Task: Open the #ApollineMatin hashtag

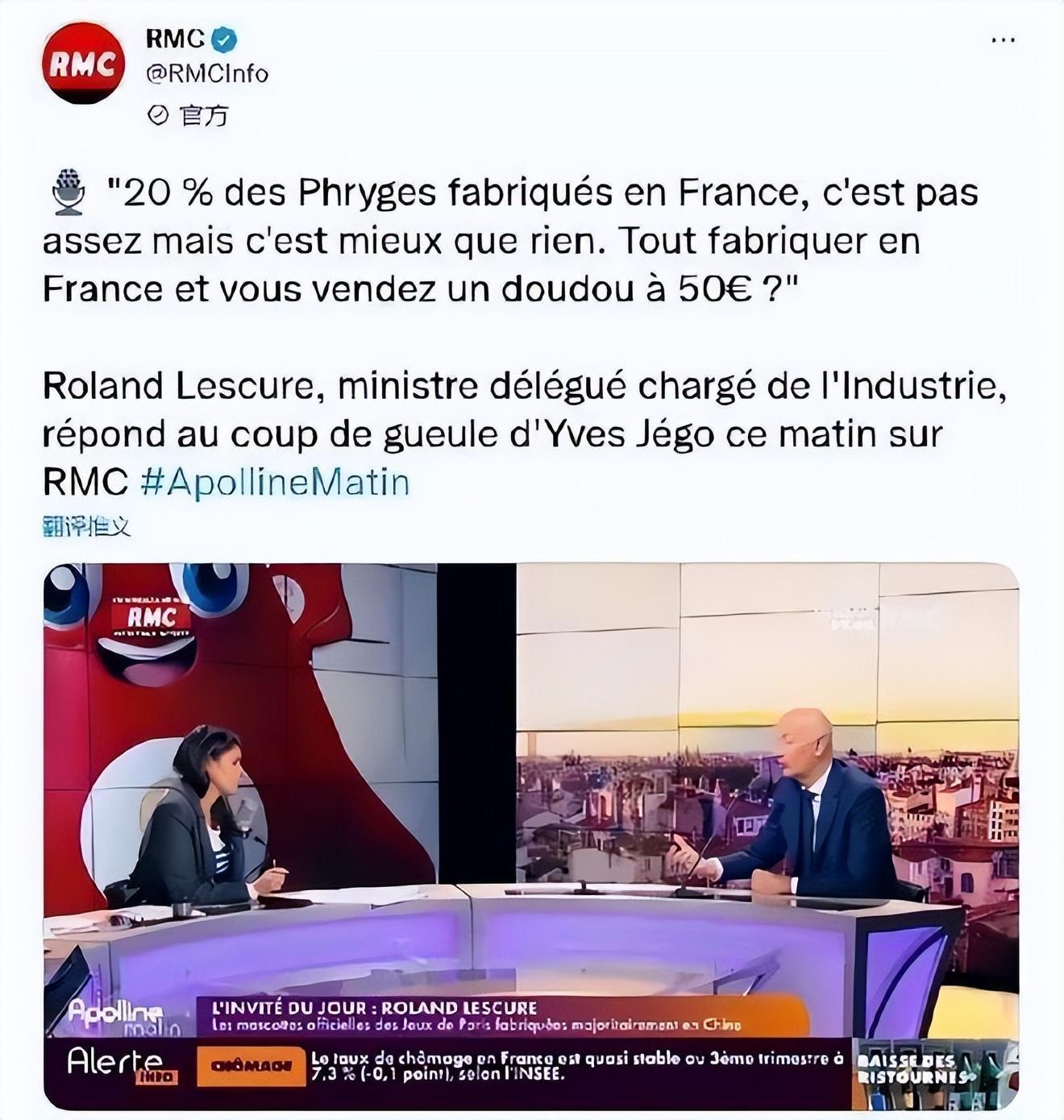Action: (275, 483)
